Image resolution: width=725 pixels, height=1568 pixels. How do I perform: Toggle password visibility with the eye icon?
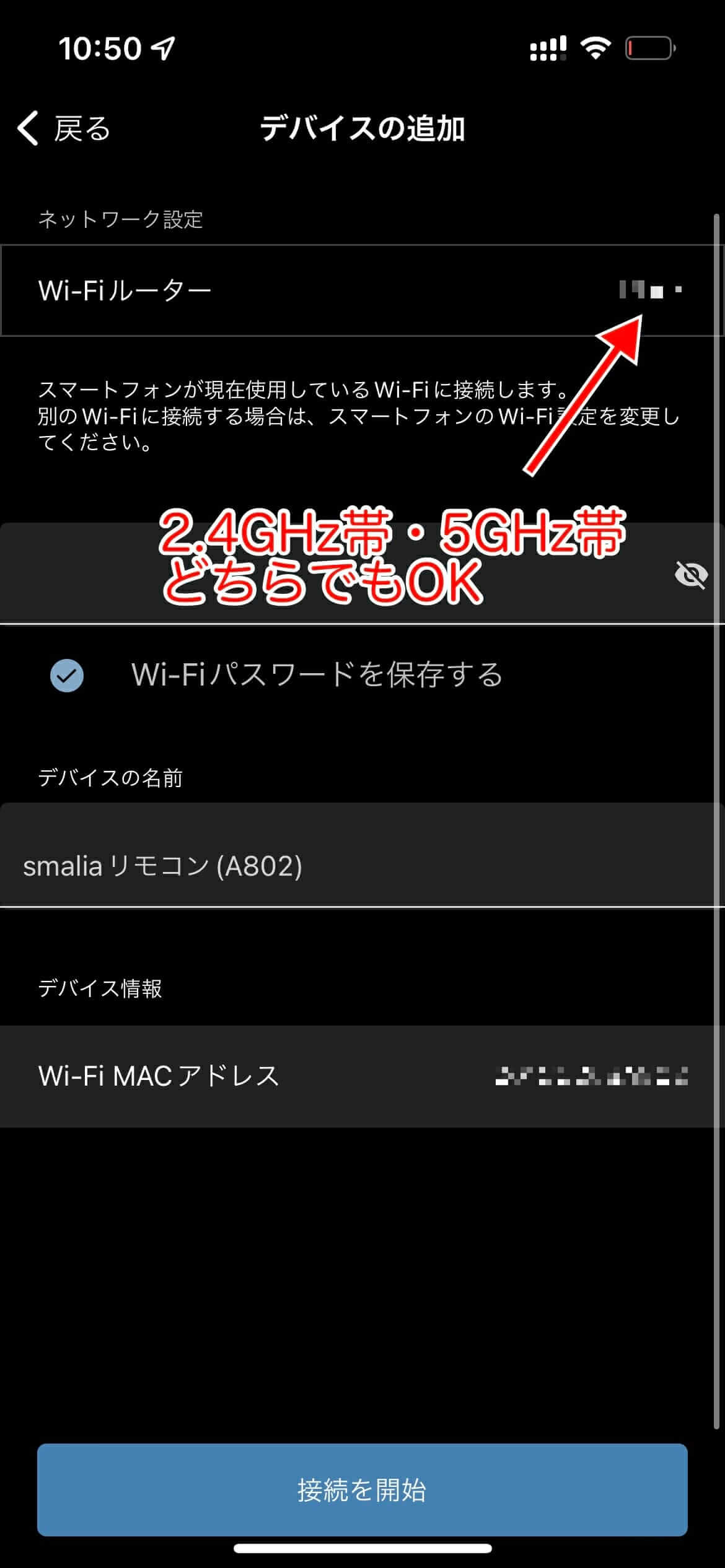tap(691, 575)
